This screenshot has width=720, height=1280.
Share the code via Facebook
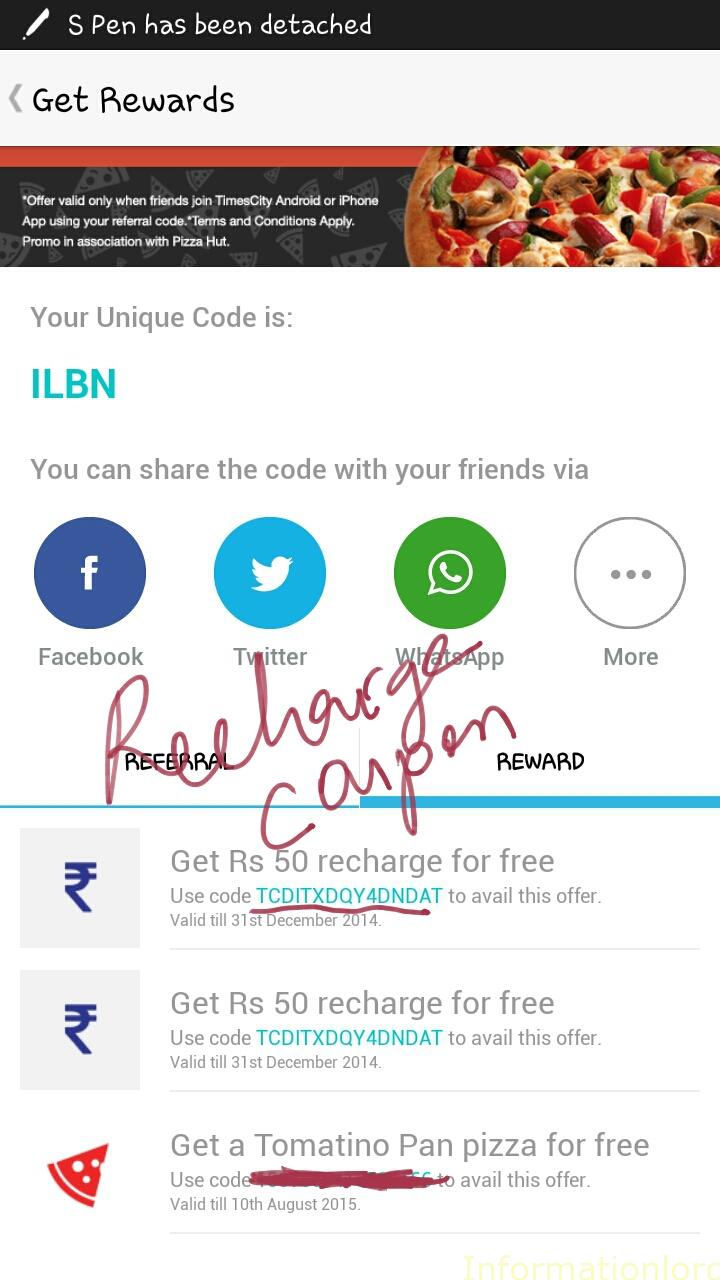[x=90, y=573]
